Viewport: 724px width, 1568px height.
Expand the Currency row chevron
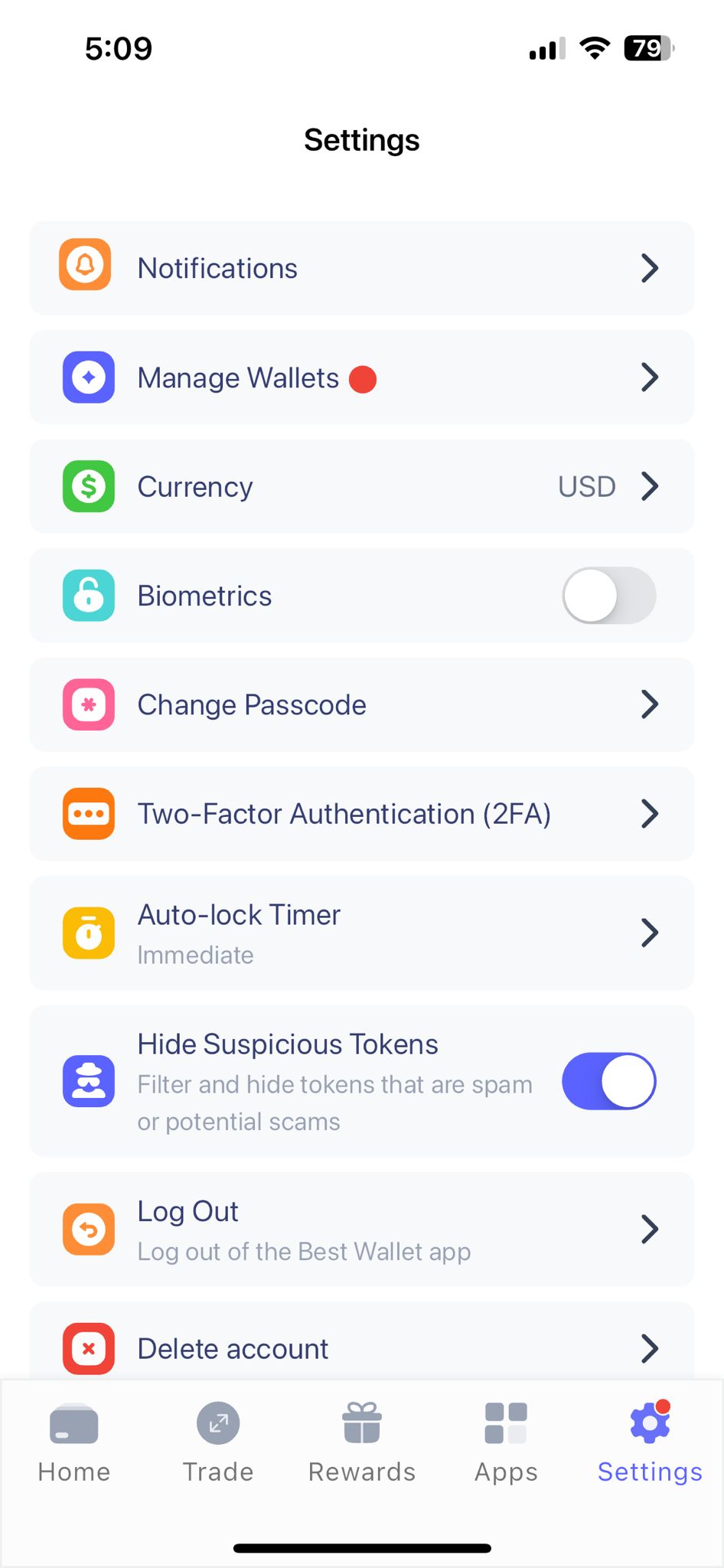coord(650,486)
